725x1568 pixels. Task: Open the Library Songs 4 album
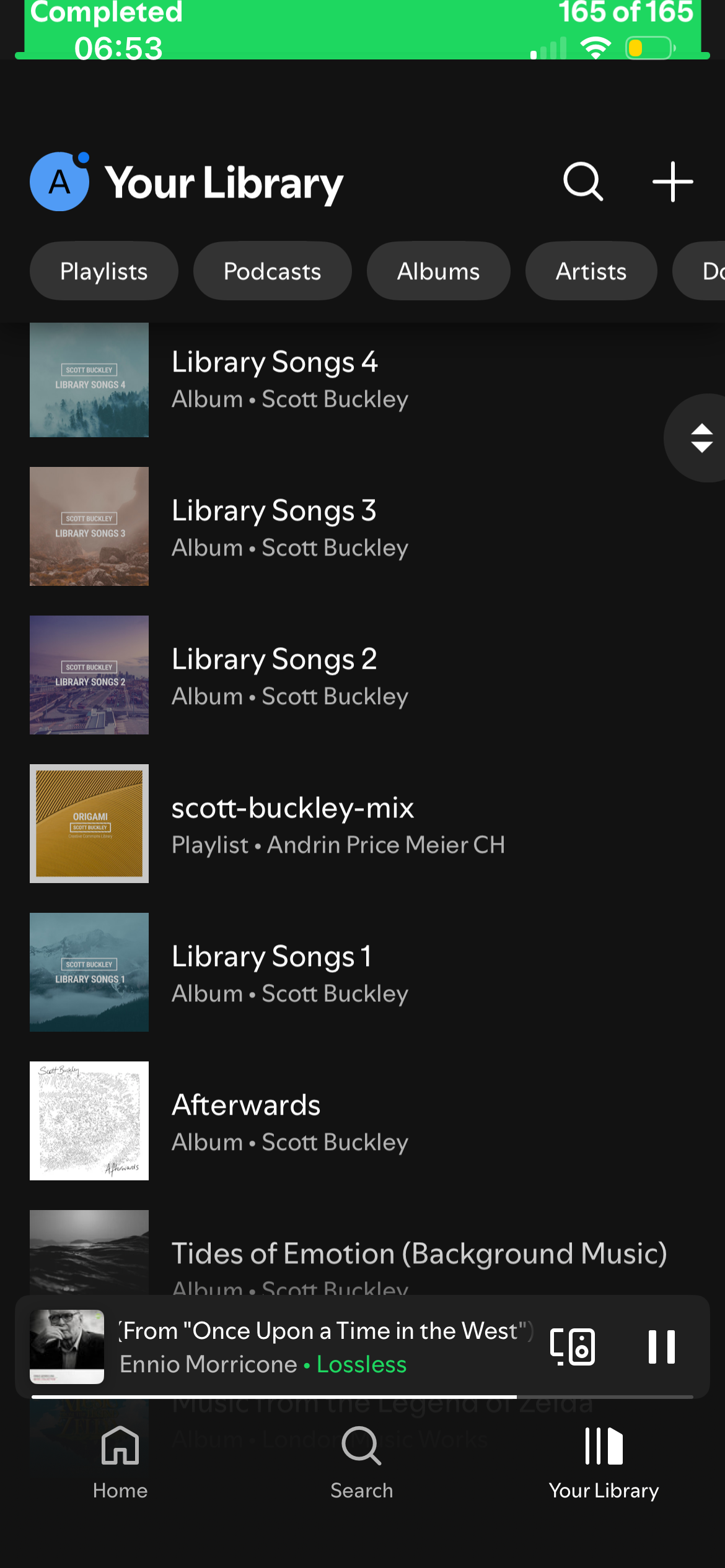pyautogui.click(x=274, y=379)
